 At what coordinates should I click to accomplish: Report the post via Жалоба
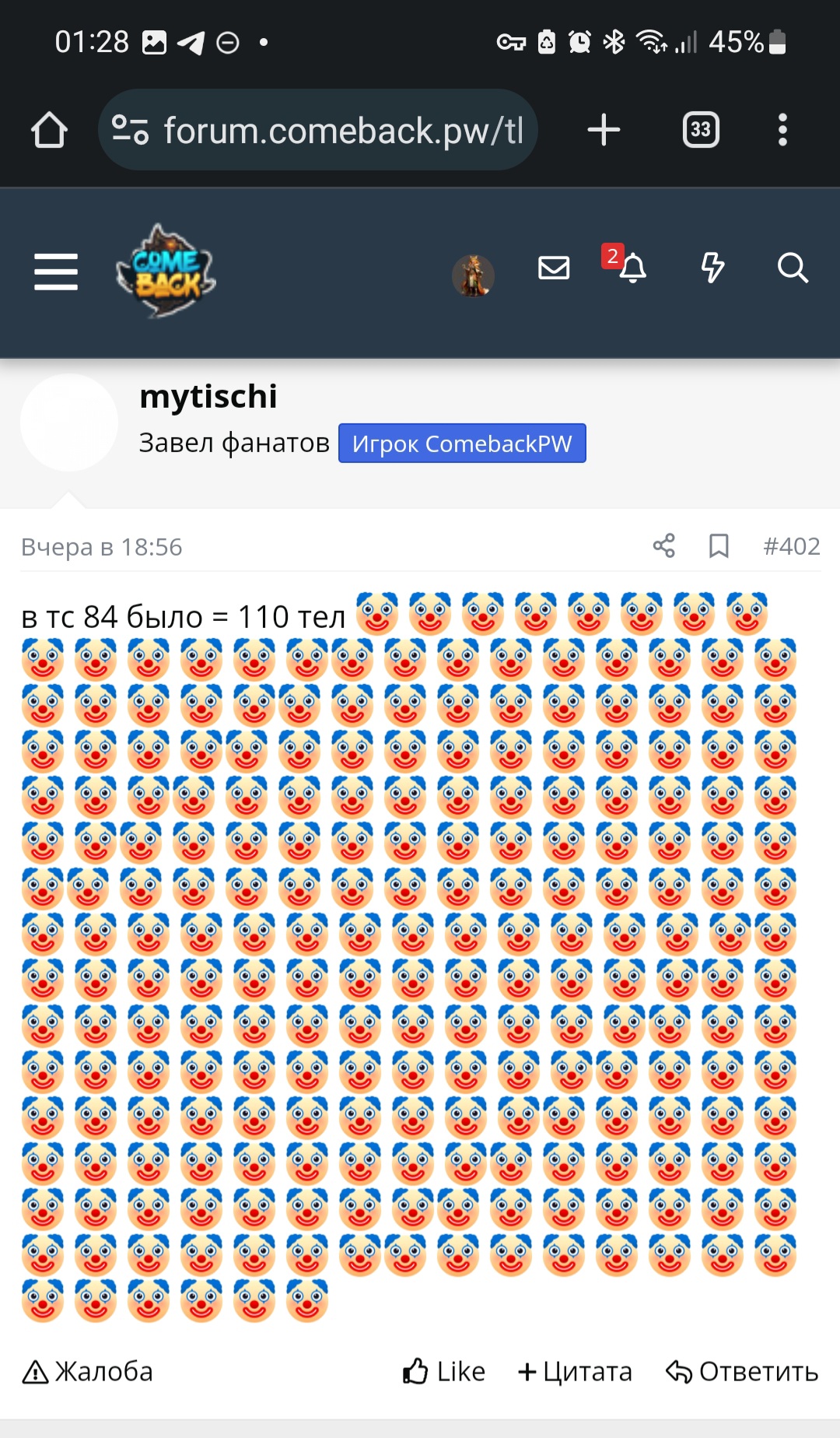tap(89, 1372)
